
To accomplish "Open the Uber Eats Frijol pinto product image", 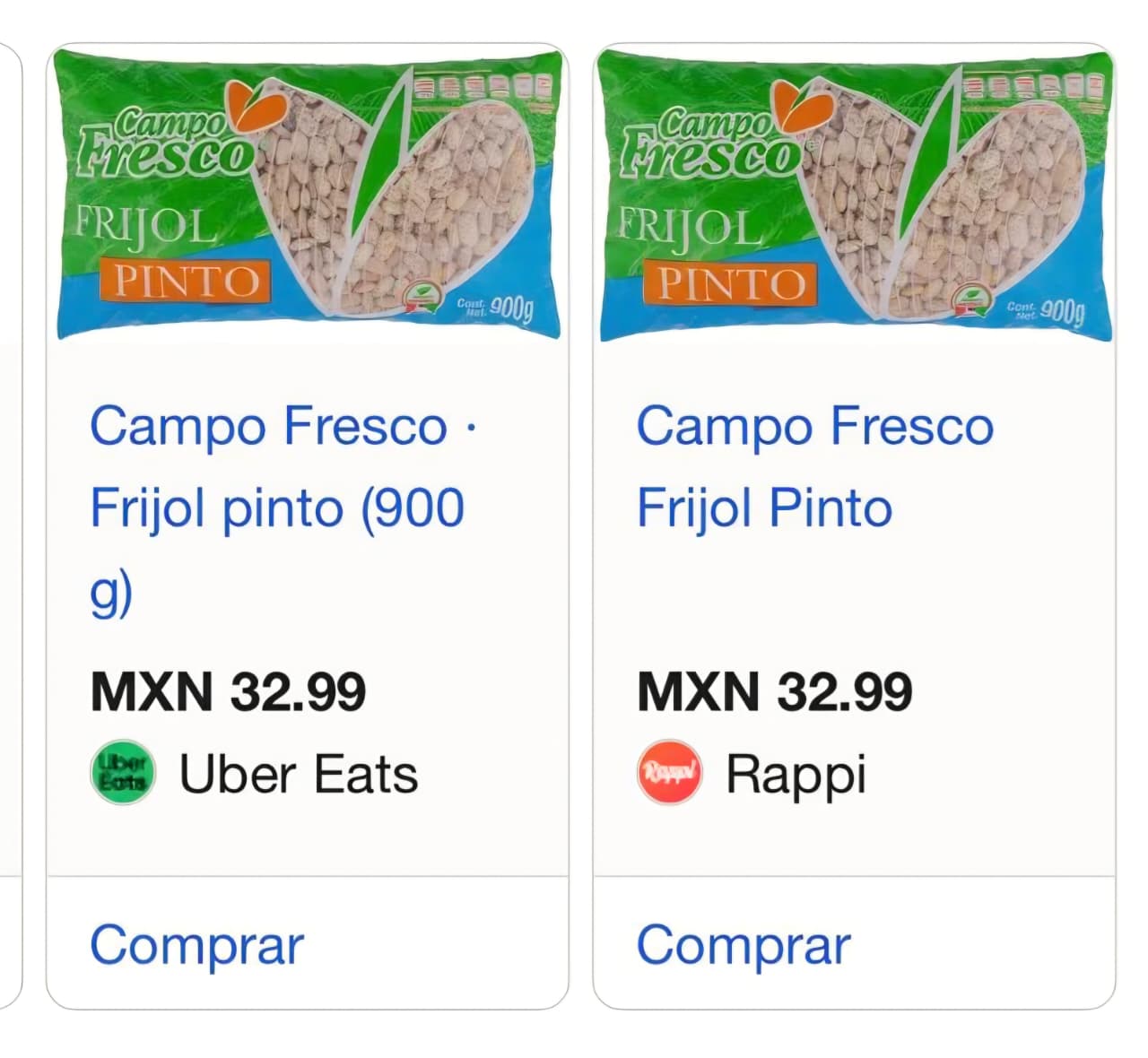I will 308,193.
